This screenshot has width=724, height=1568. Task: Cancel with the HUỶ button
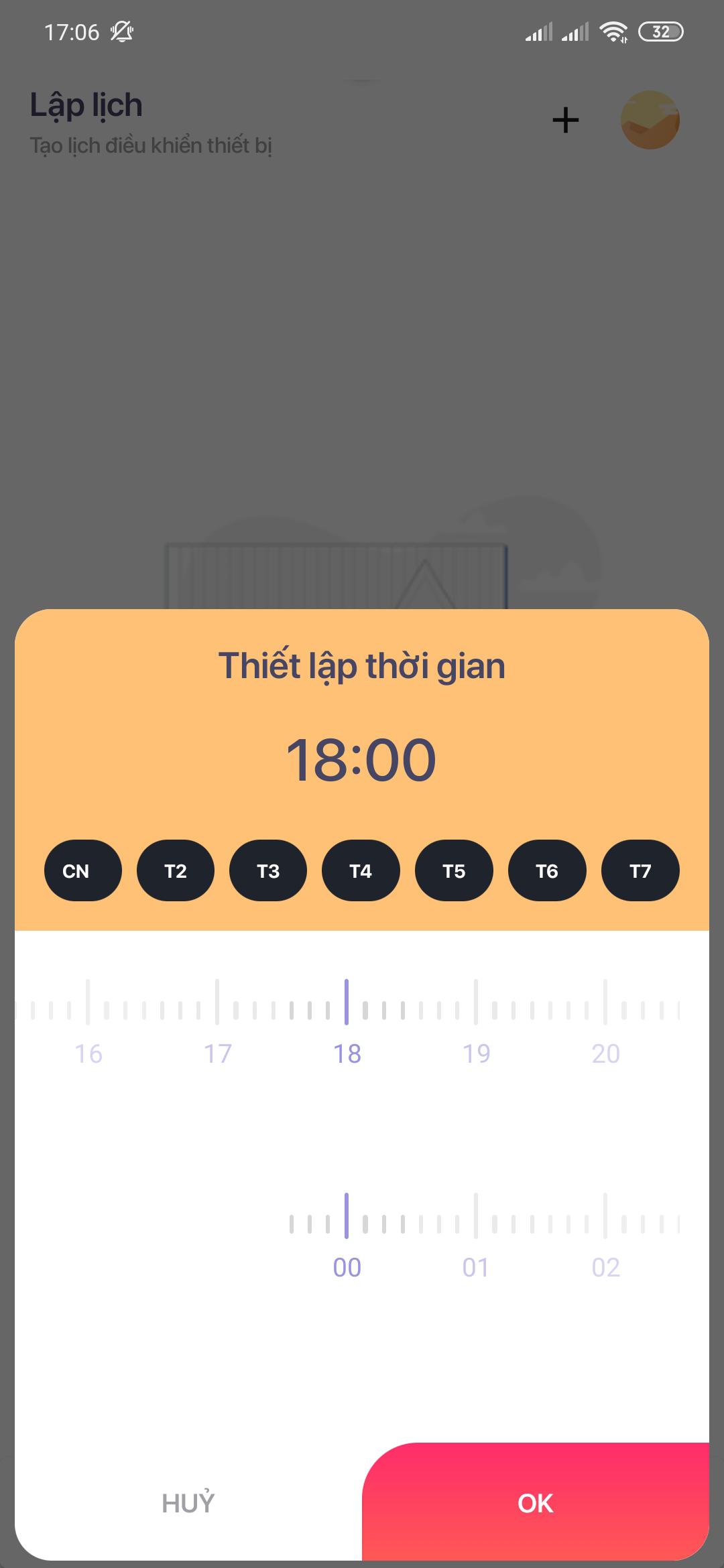pos(188,1503)
